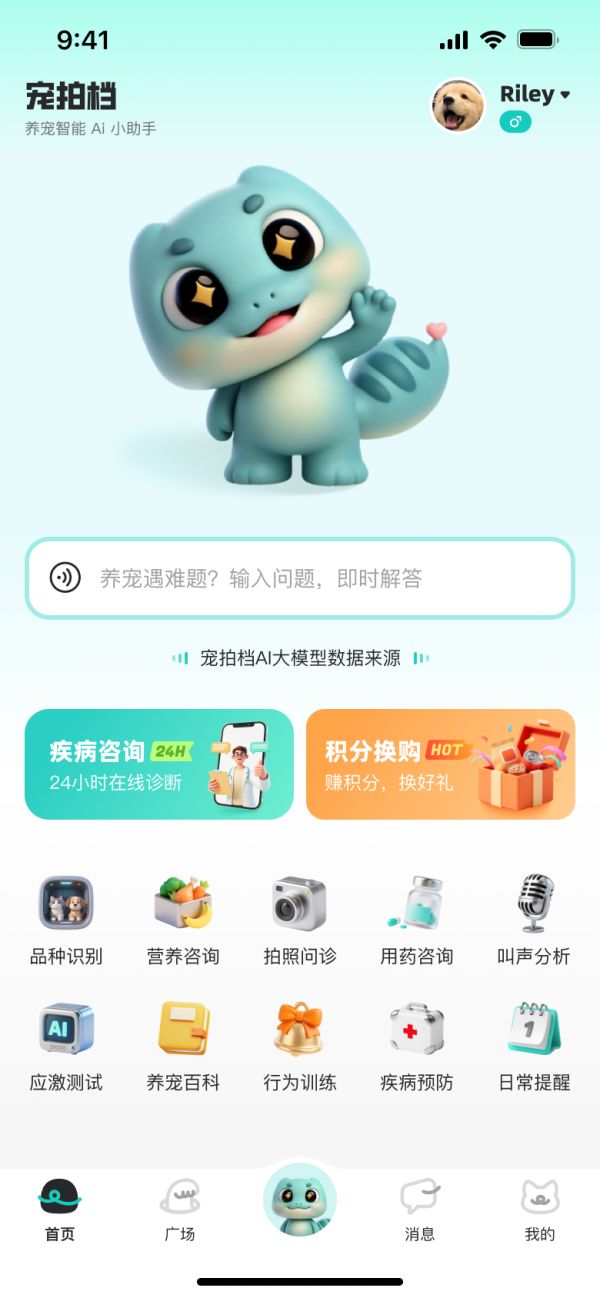The width and height of the screenshot is (600, 1298).
Task: Launch 叫声分析 sound analysis
Action: coord(534,919)
